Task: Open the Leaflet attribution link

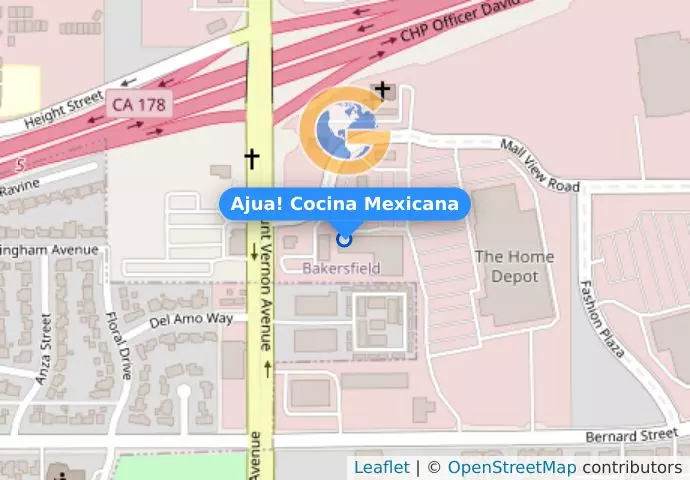Action: pos(381,467)
